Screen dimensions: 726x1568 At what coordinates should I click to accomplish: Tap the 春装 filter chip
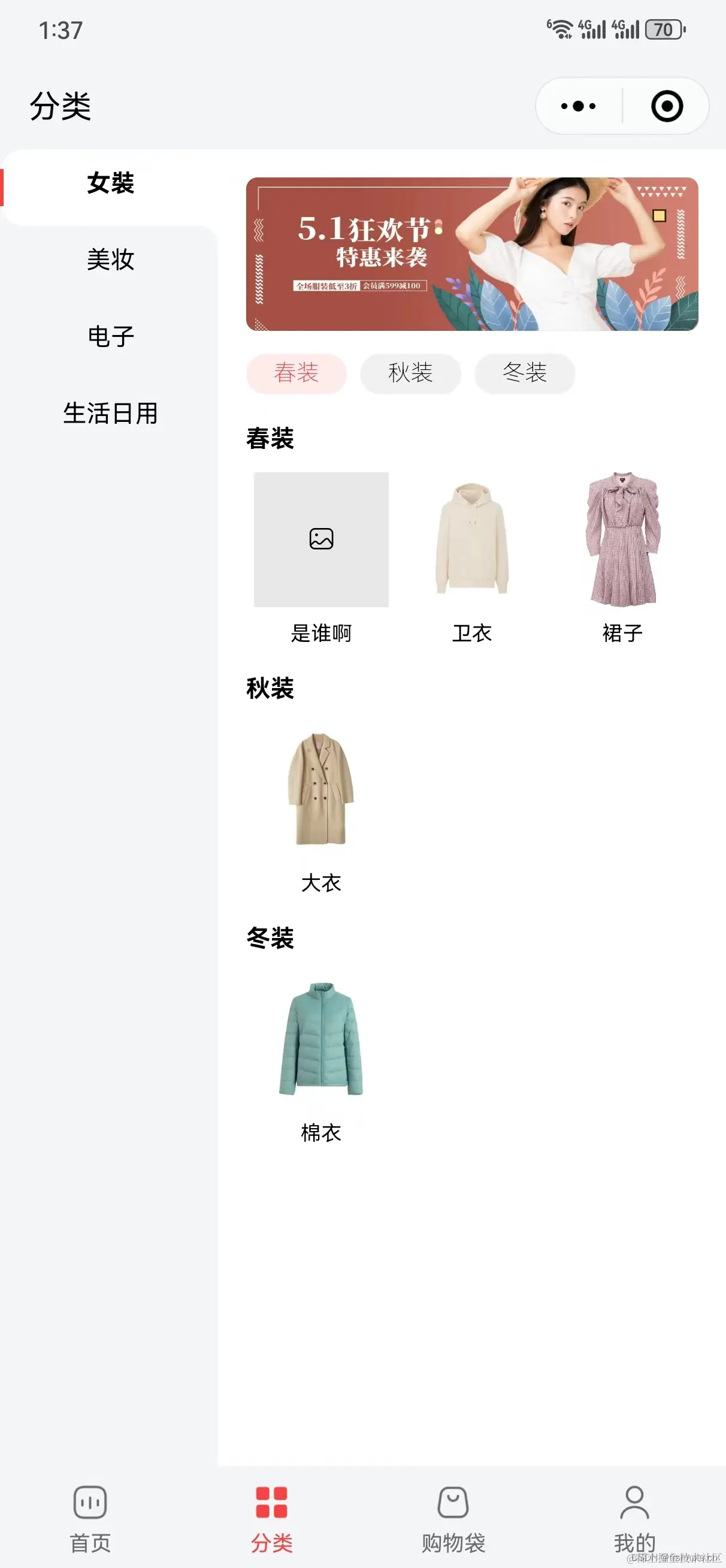coord(297,373)
